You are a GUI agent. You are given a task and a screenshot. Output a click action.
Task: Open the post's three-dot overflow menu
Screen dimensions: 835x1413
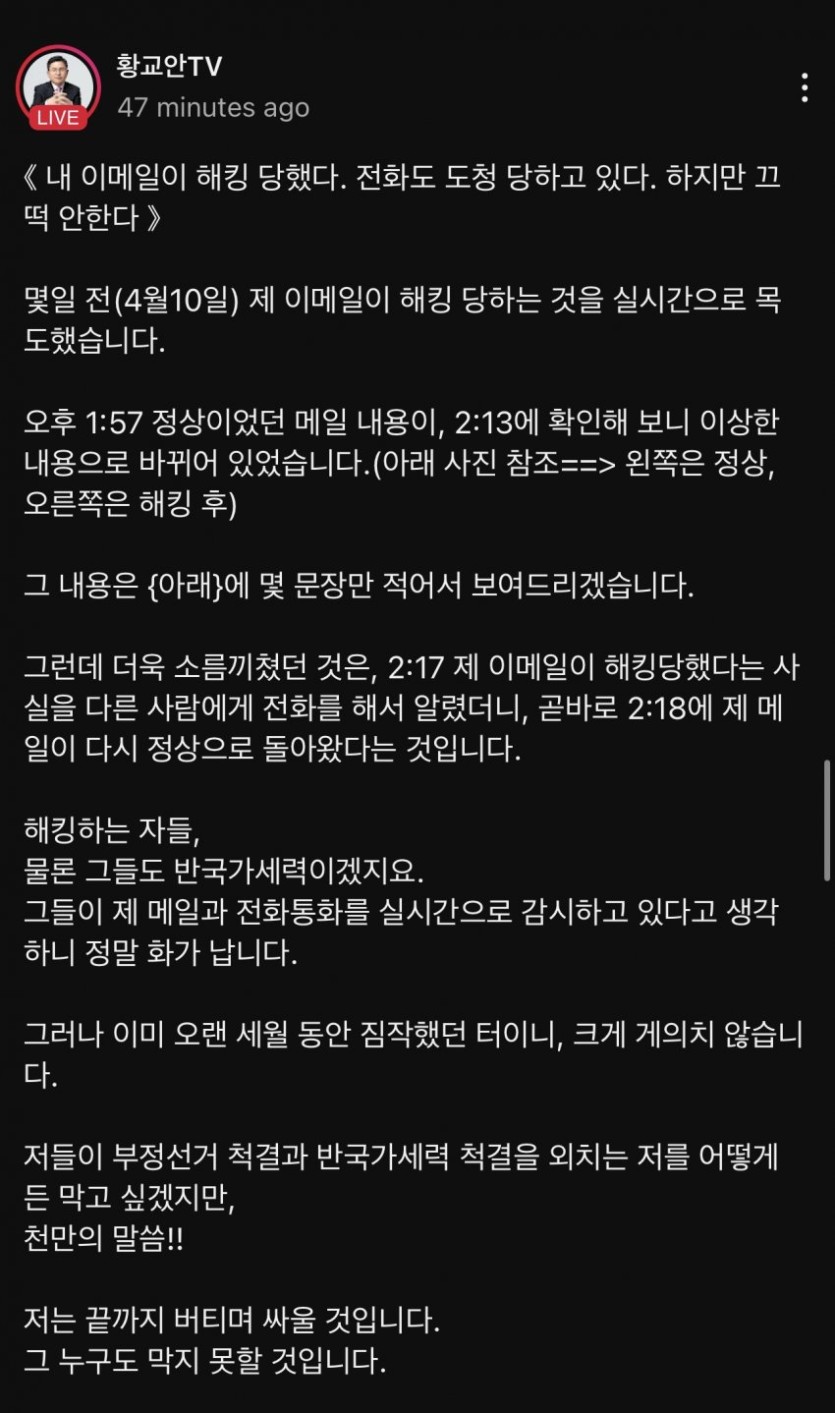coord(804,88)
